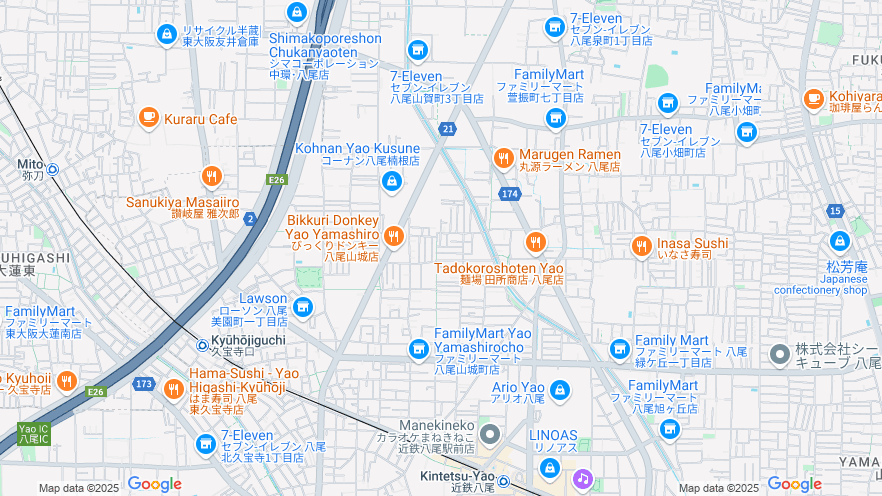Tap the Inasa Sushi map pin
This screenshot has height=496, width=882.
click(641, 245)
